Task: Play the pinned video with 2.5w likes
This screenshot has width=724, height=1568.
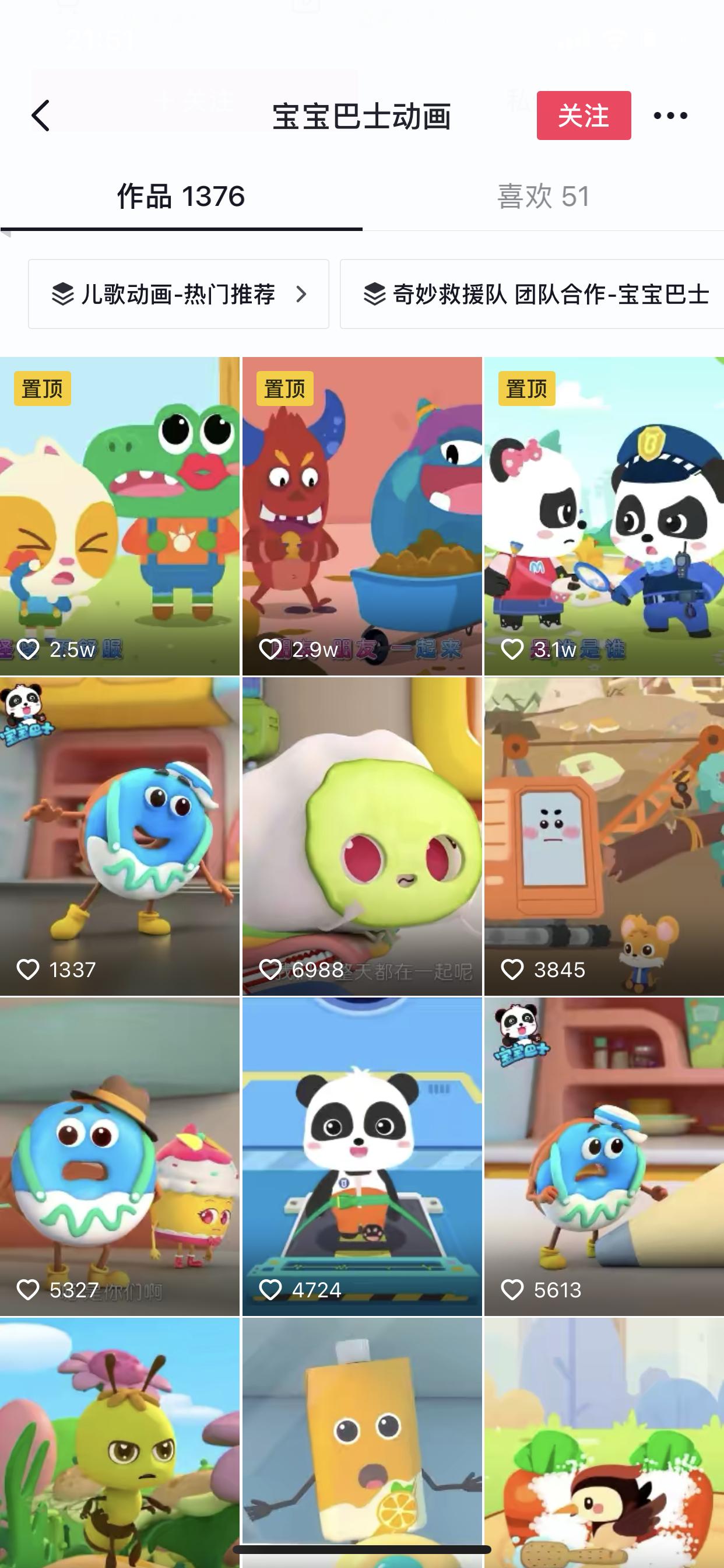Action: [x=120, y=516]
